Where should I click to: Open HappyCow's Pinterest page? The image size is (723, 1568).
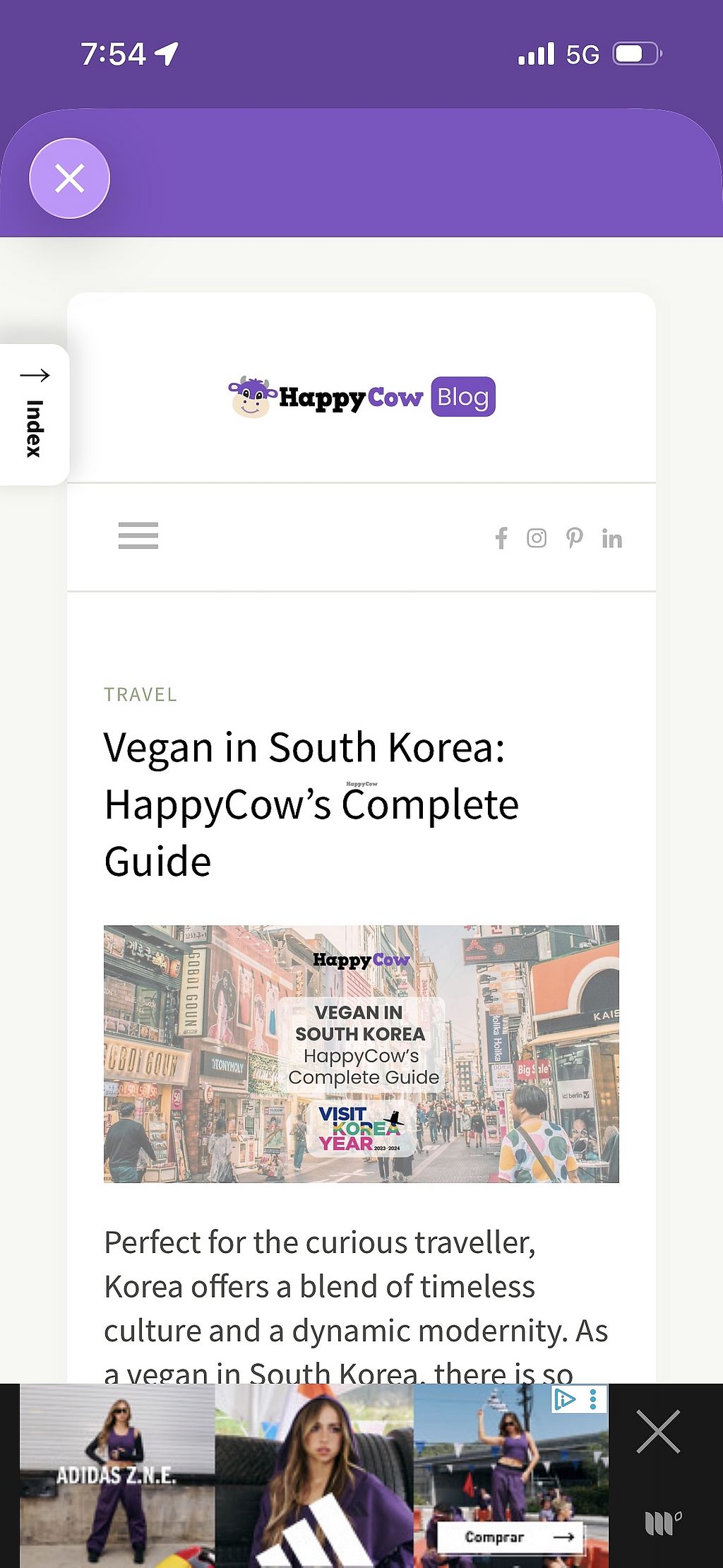pyautogui.click(x=574, y=538)
